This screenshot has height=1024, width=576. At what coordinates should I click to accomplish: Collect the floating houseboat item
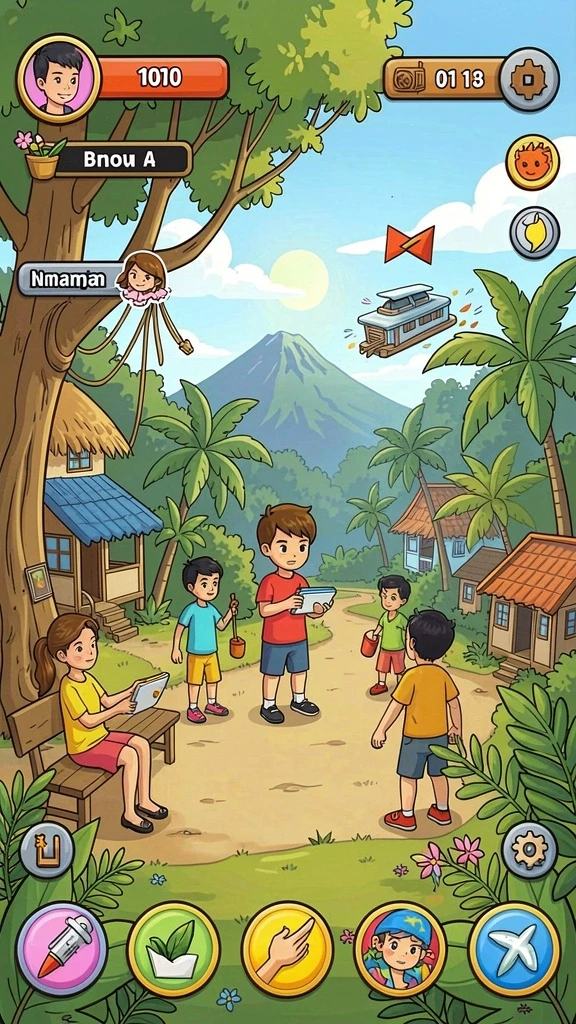click(406, 319)
